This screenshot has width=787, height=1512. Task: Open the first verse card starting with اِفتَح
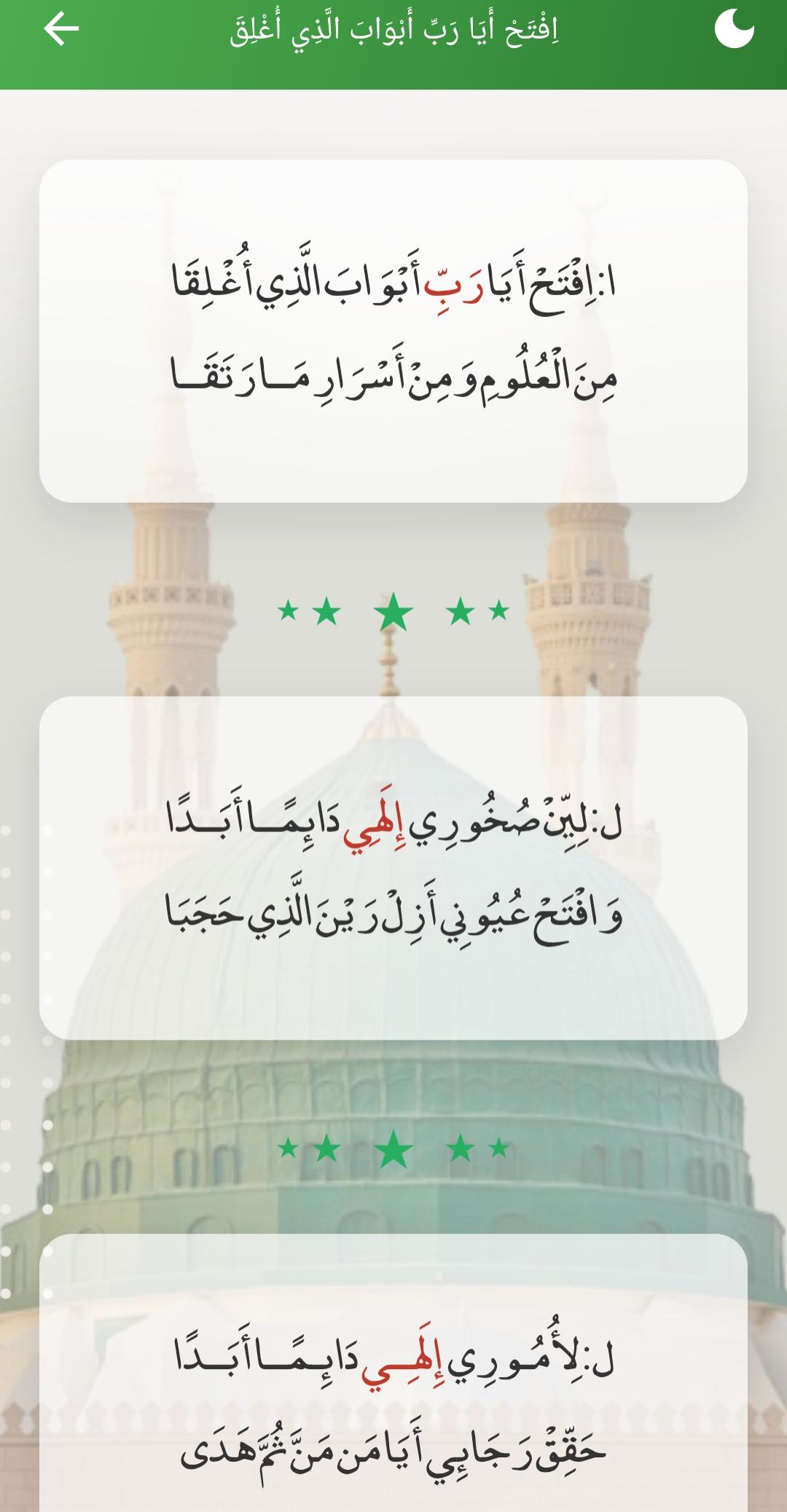click(x=393, y=332)
